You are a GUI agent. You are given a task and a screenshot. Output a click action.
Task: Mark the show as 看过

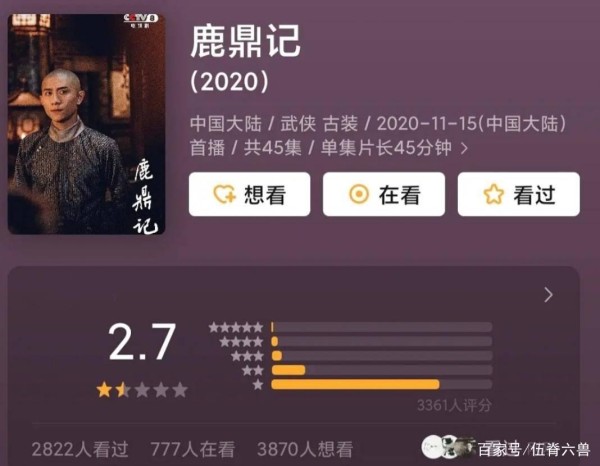[x=518, y=194]
